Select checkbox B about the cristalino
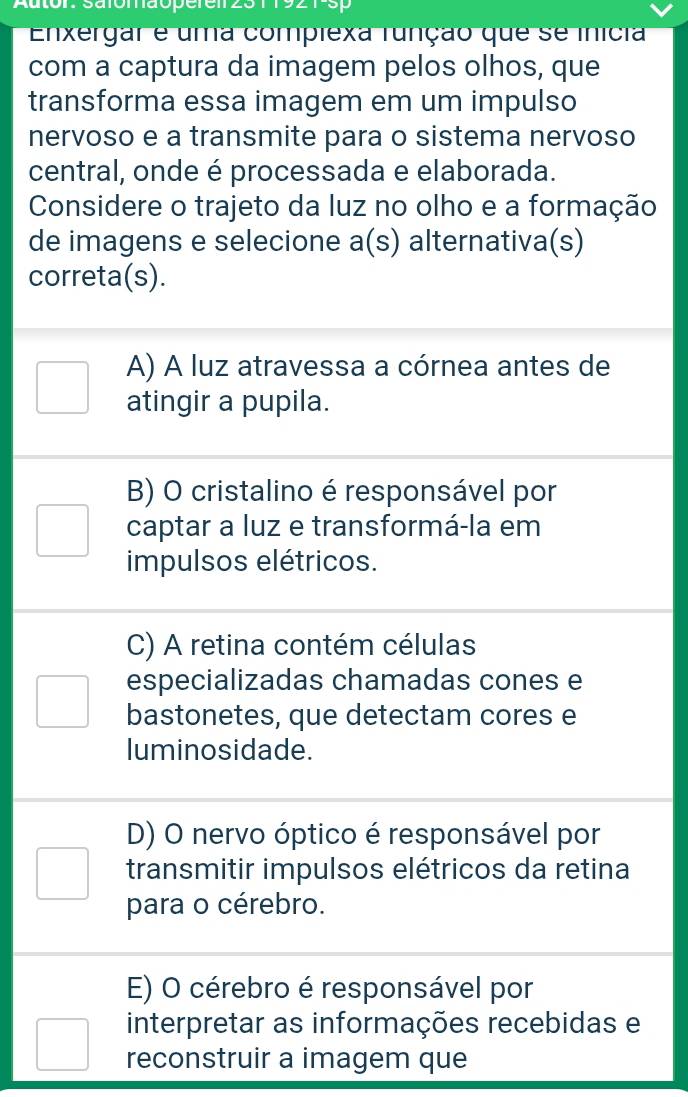 [62, 529]
